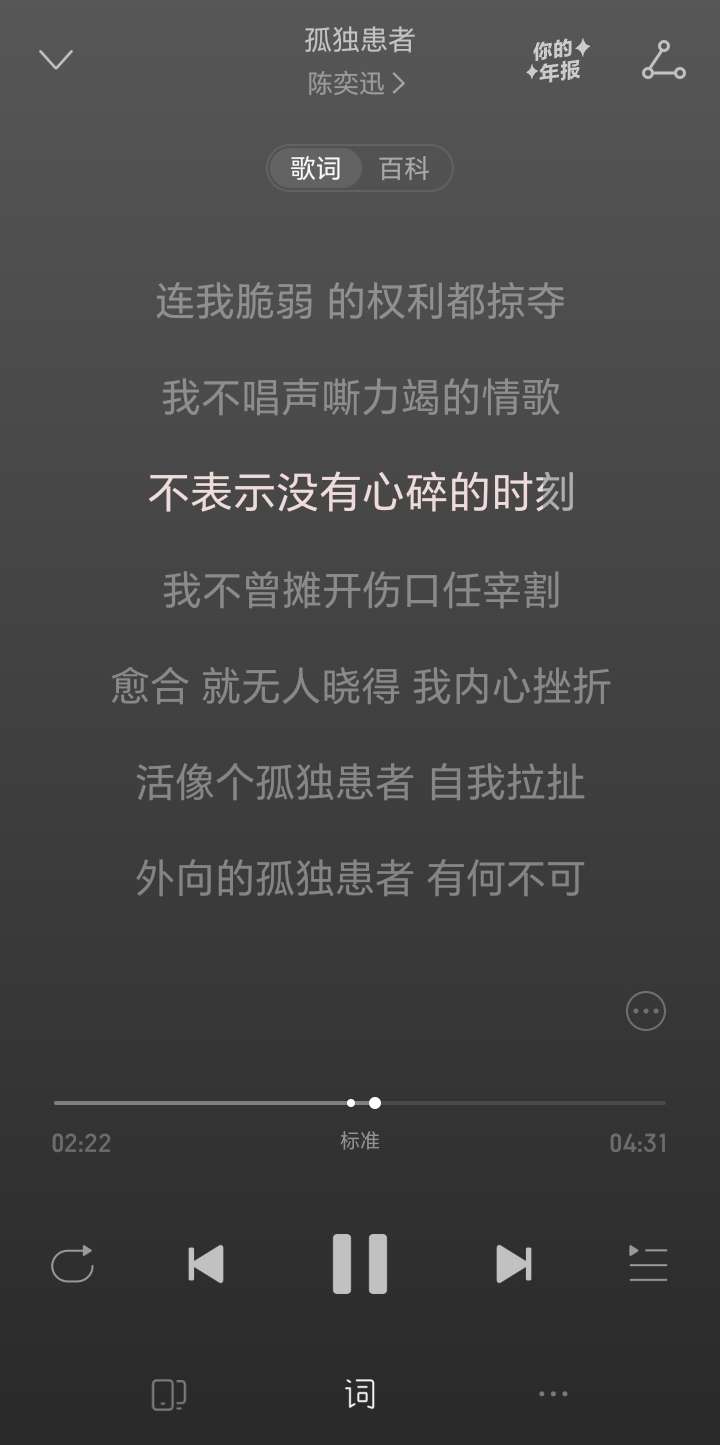The height and width of the screenshot is (1445, 720).
Task: Skip back to the previous song
Action: pos(206,1264)
